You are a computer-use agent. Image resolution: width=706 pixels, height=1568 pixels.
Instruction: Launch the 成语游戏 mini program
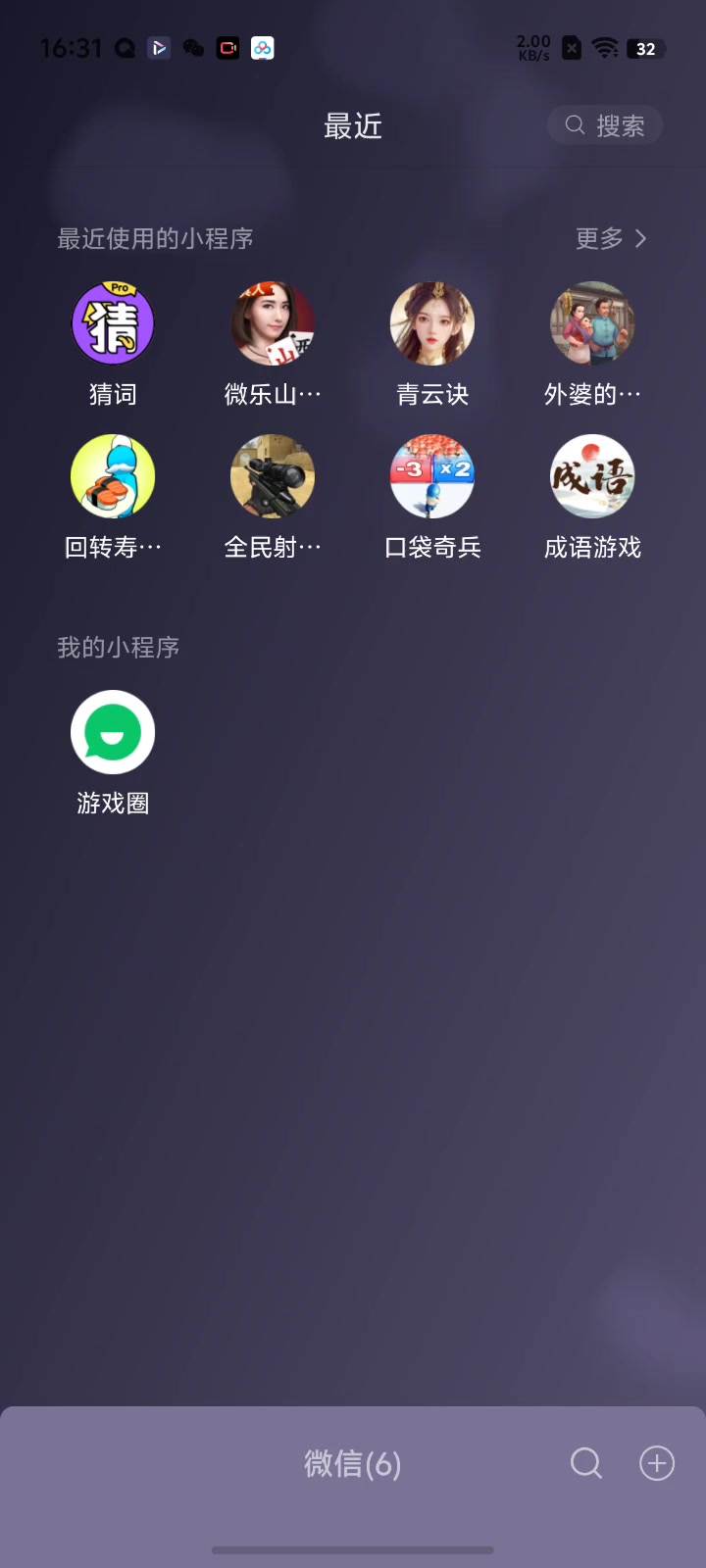(592, 476)
